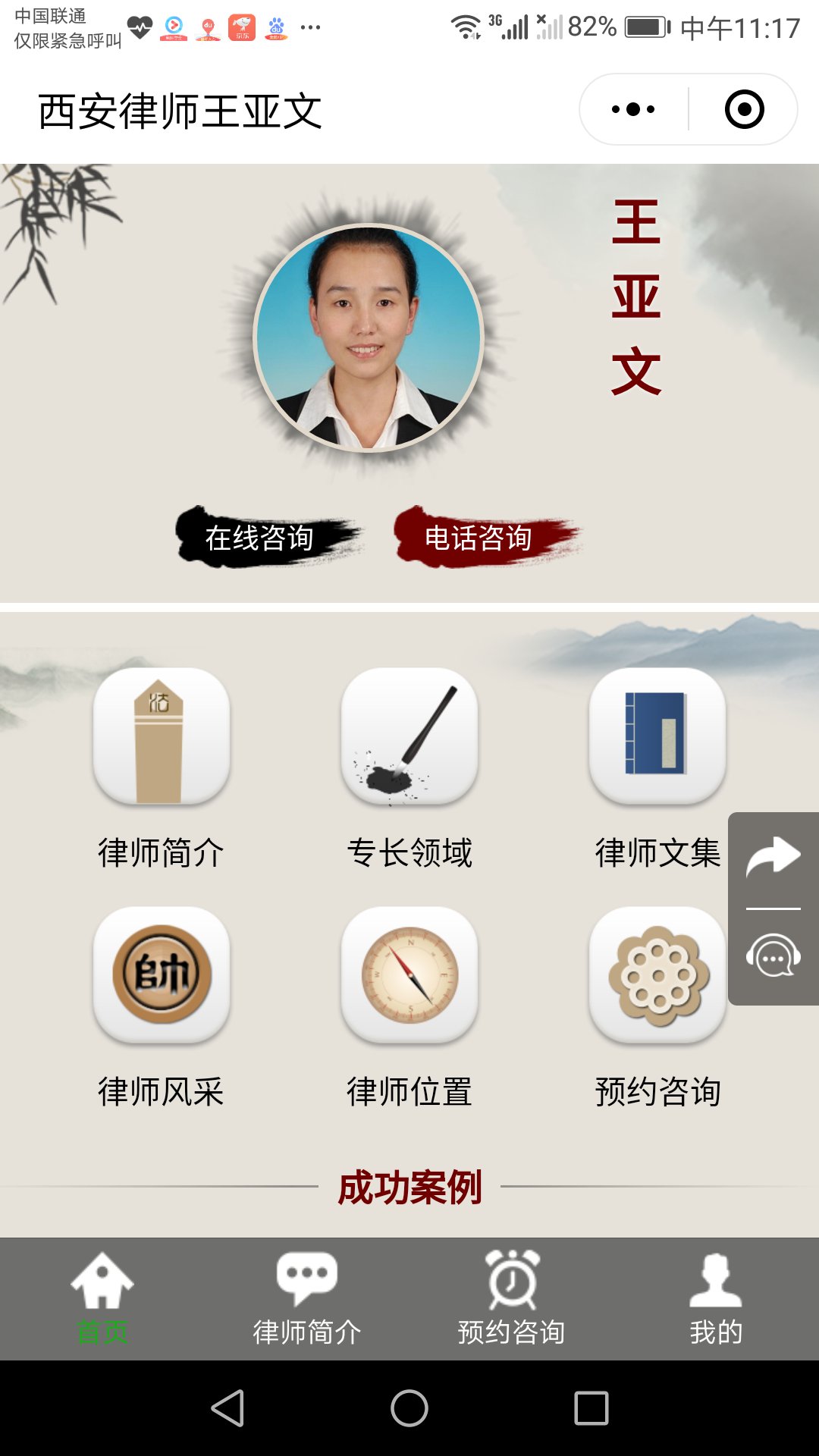Close the mini program via circle icon
The image size is (819, 1456).
click(744, 109)
